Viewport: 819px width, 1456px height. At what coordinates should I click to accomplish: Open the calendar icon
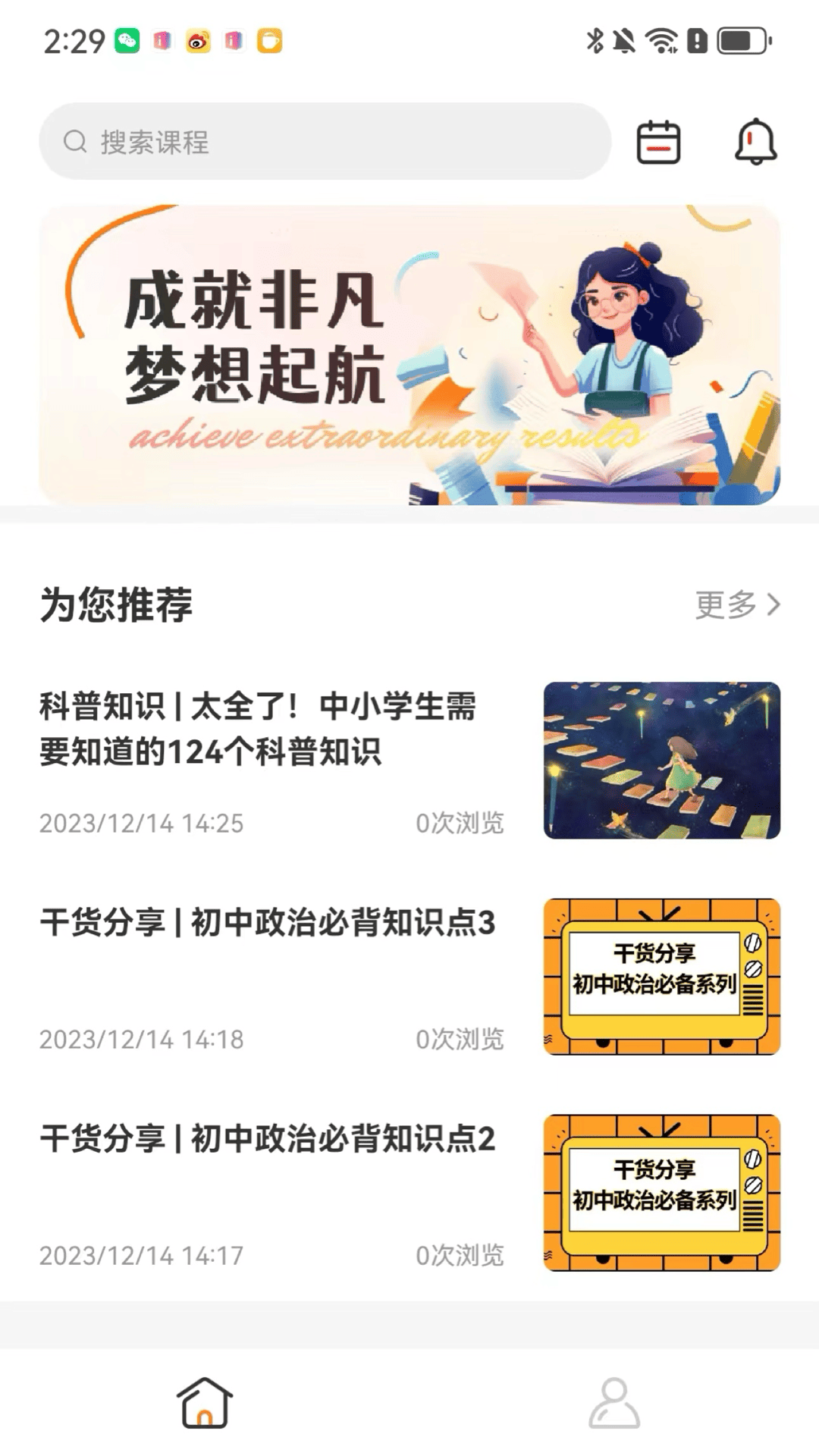pos(657,142)
